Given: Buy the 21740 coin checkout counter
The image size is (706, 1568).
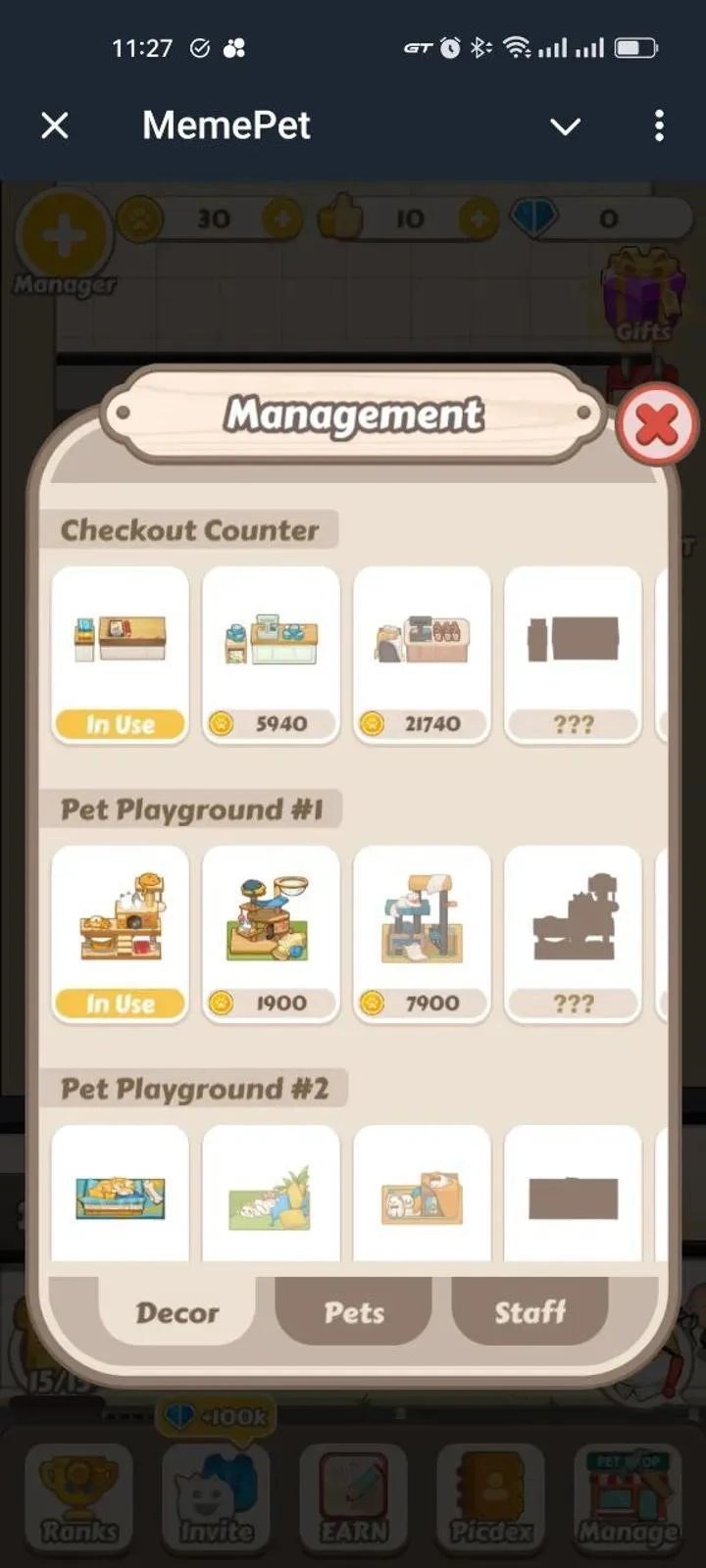Looking at the screenshot, I should point(422,655).
